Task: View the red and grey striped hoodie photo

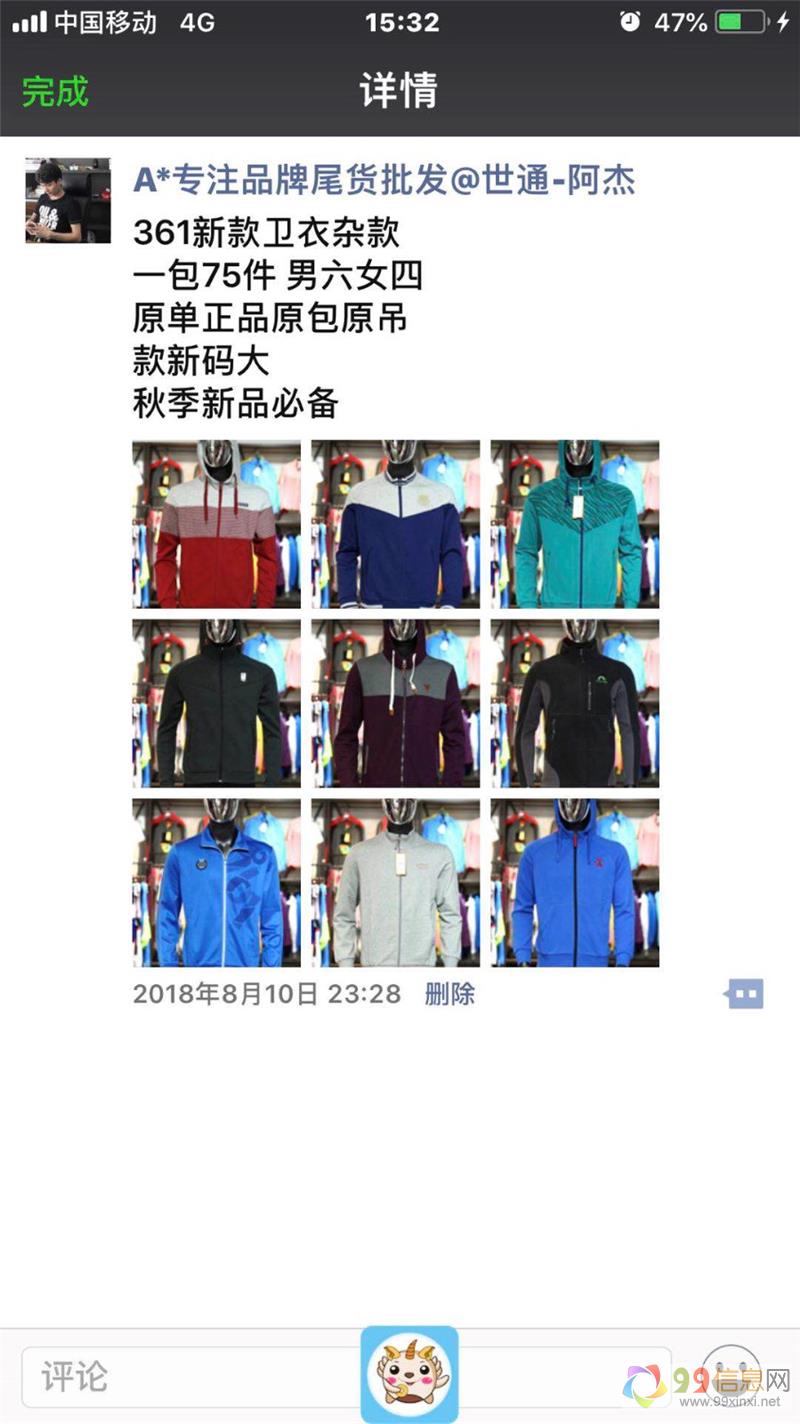Action: [217, 524]
